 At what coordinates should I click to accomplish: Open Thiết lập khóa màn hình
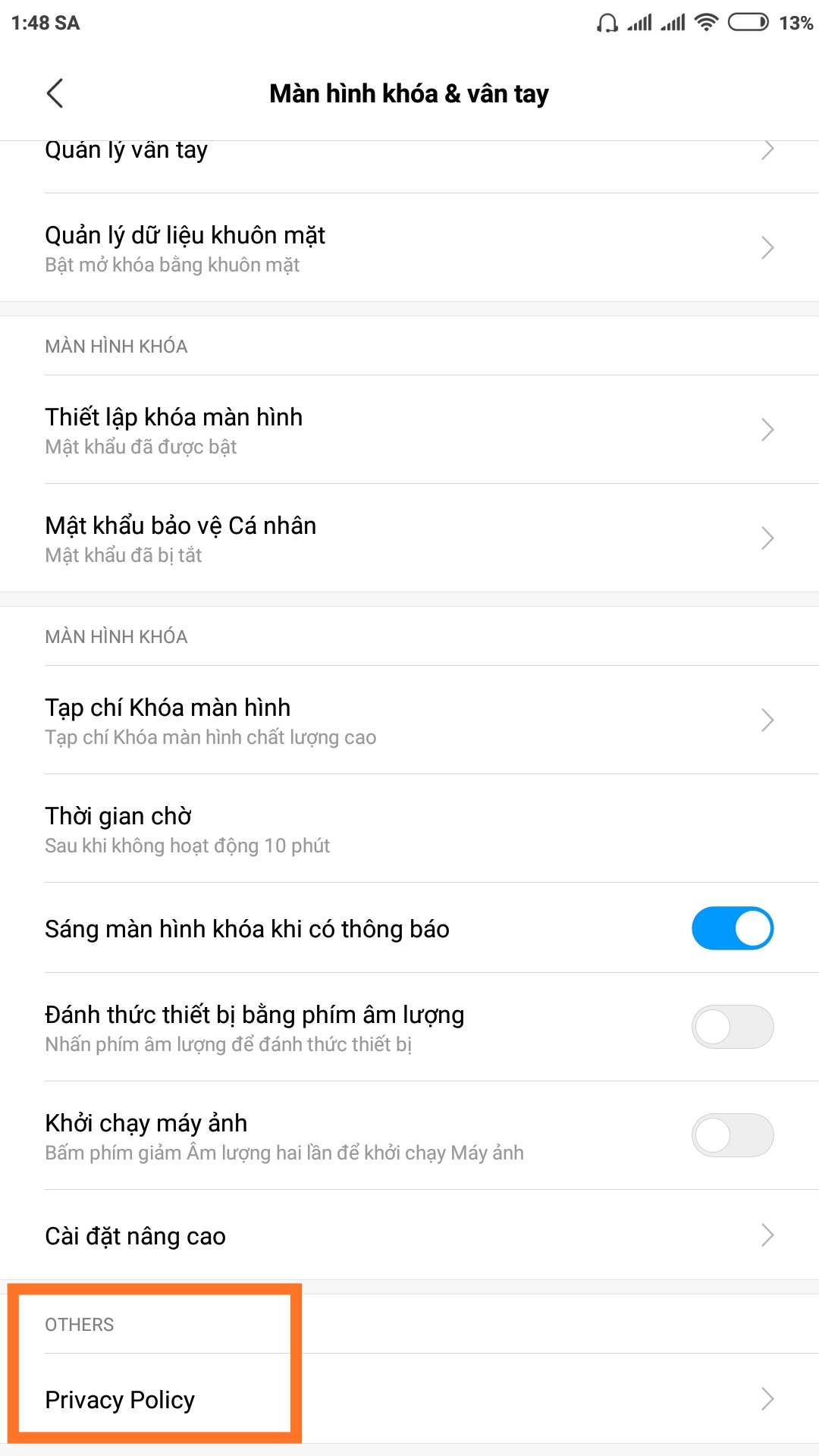(409, 430)
